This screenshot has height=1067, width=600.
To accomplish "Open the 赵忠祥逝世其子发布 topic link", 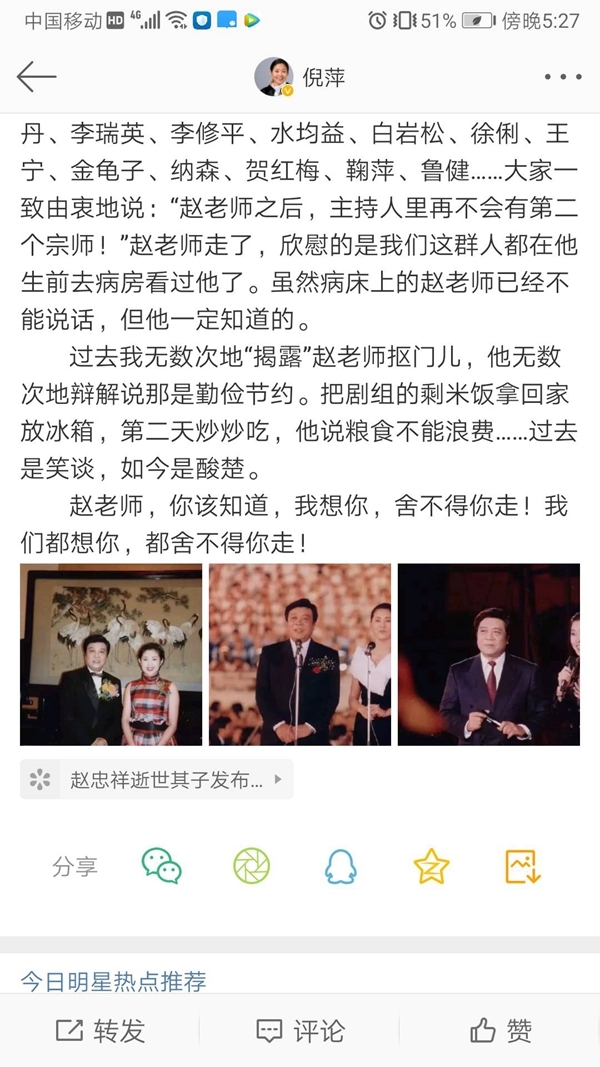I will 157,779.
